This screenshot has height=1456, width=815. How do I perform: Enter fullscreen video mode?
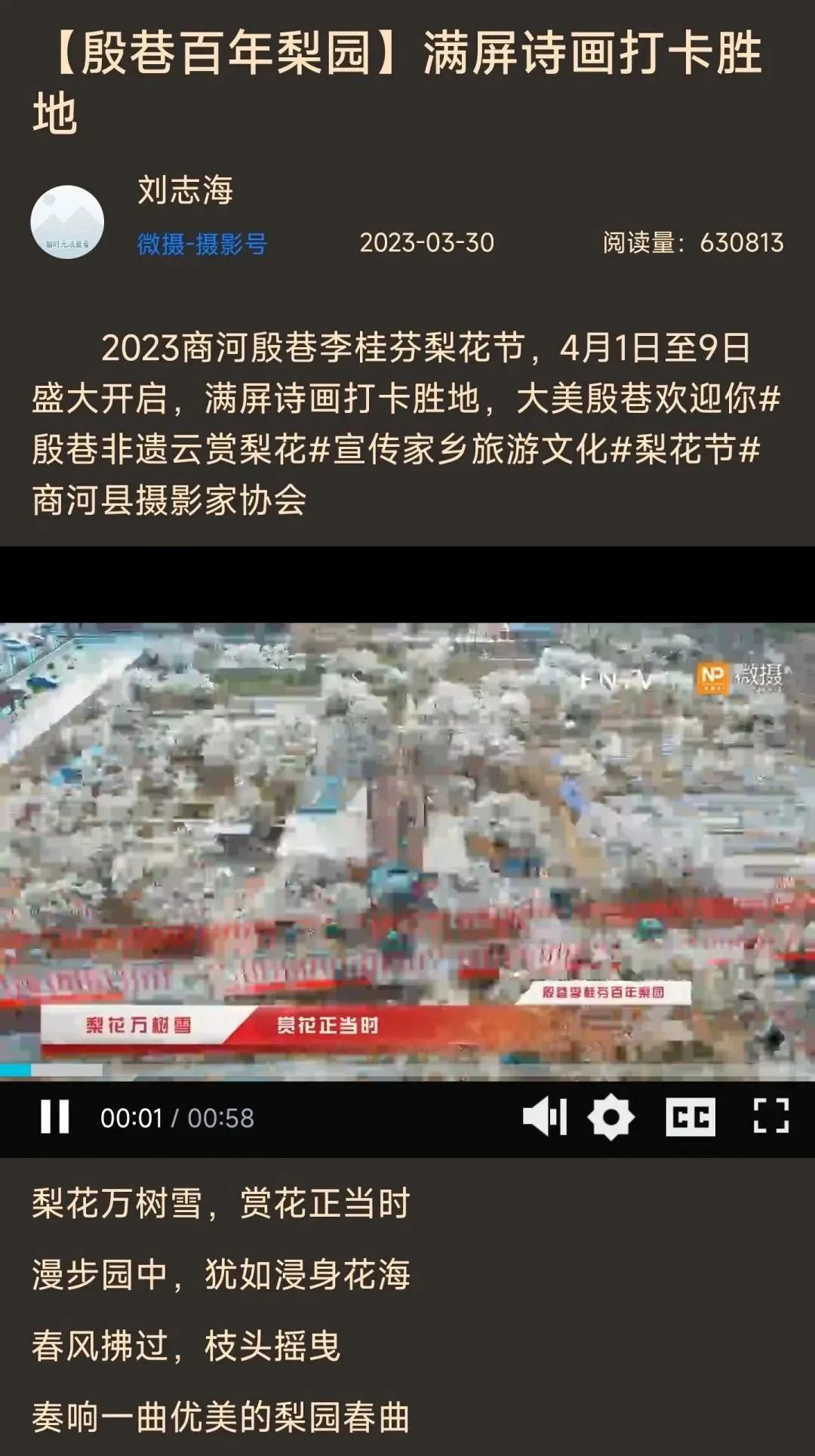[x=771, y=1116]
